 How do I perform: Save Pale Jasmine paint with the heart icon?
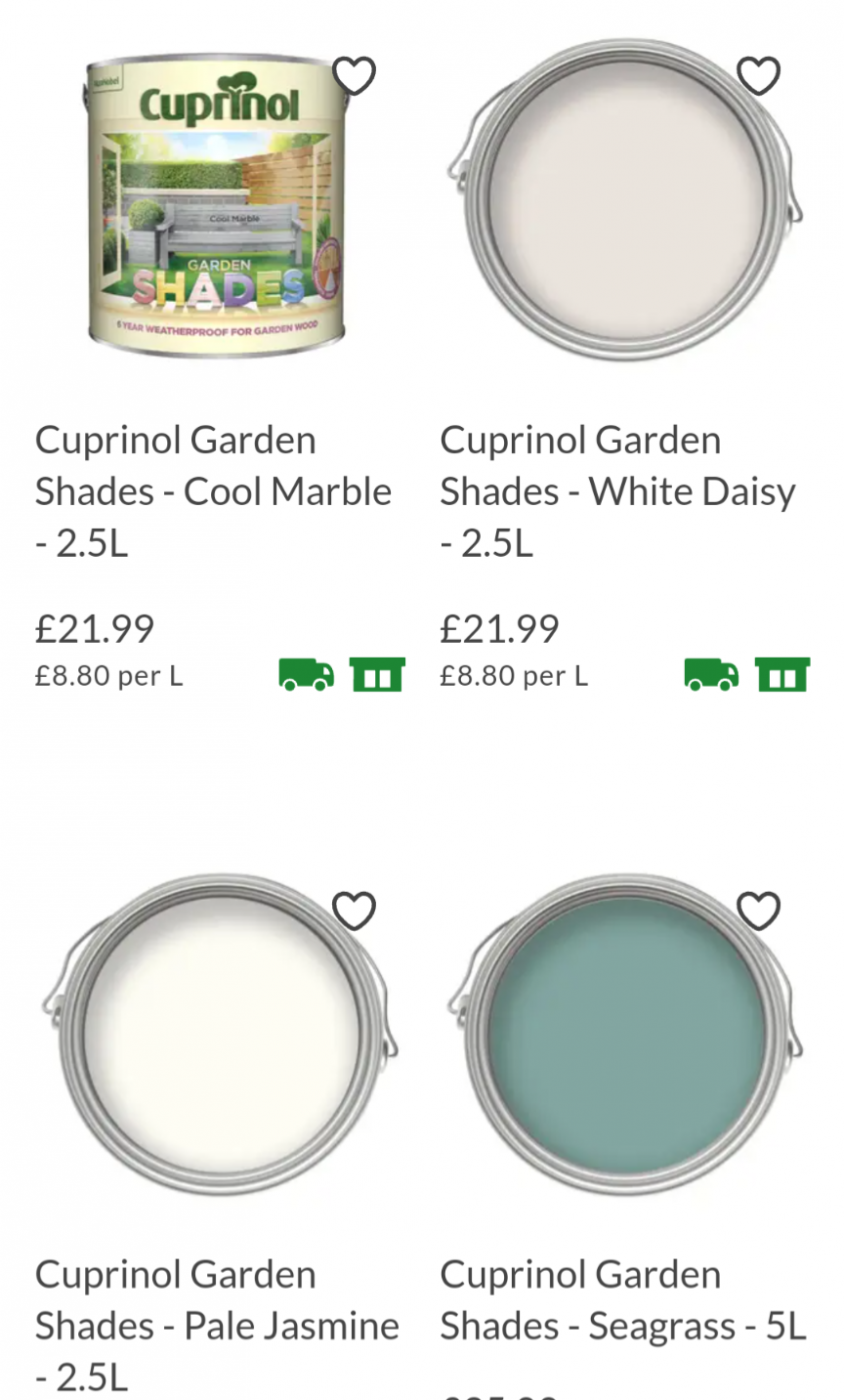[x=354, y=911]
